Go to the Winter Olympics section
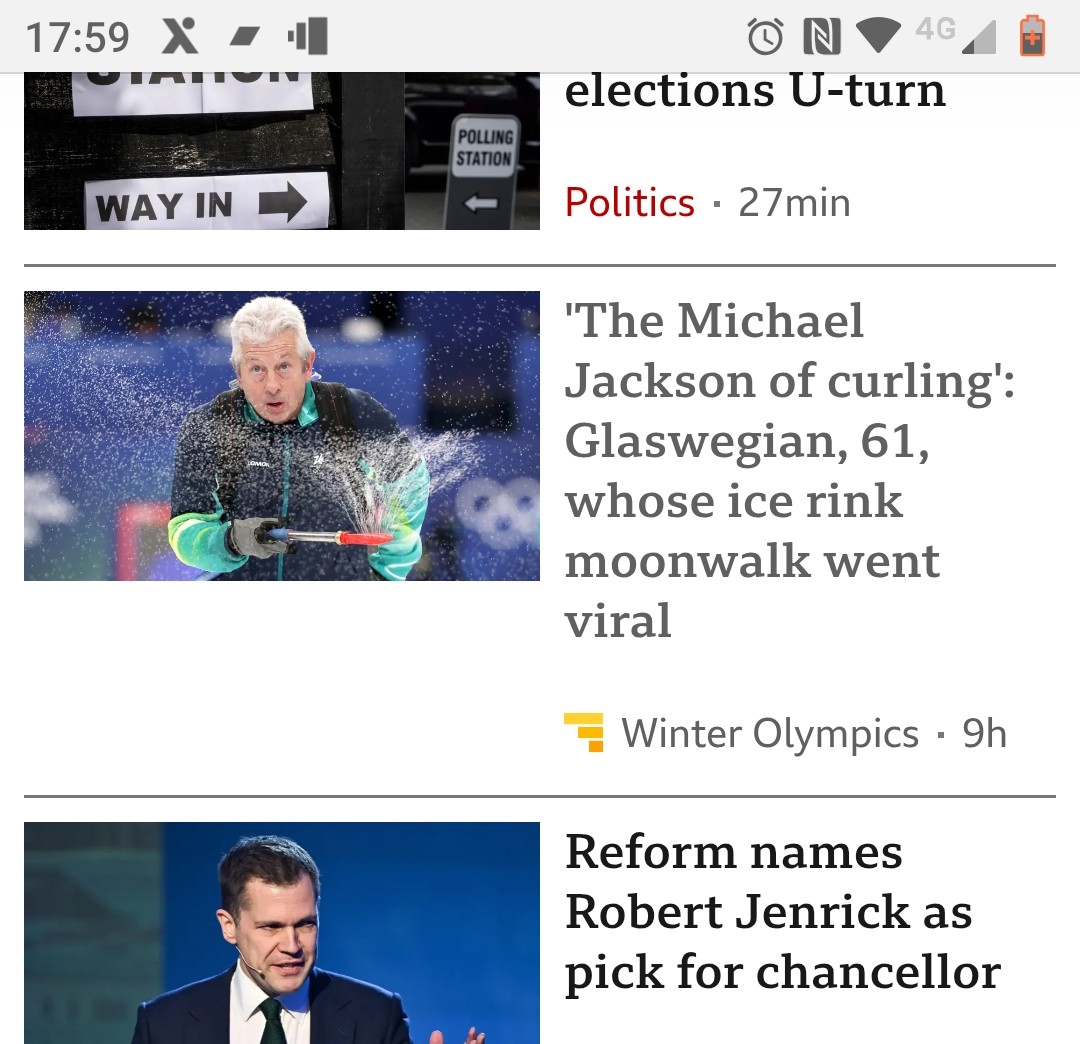 pyautogui.click(x=769, y=734)
